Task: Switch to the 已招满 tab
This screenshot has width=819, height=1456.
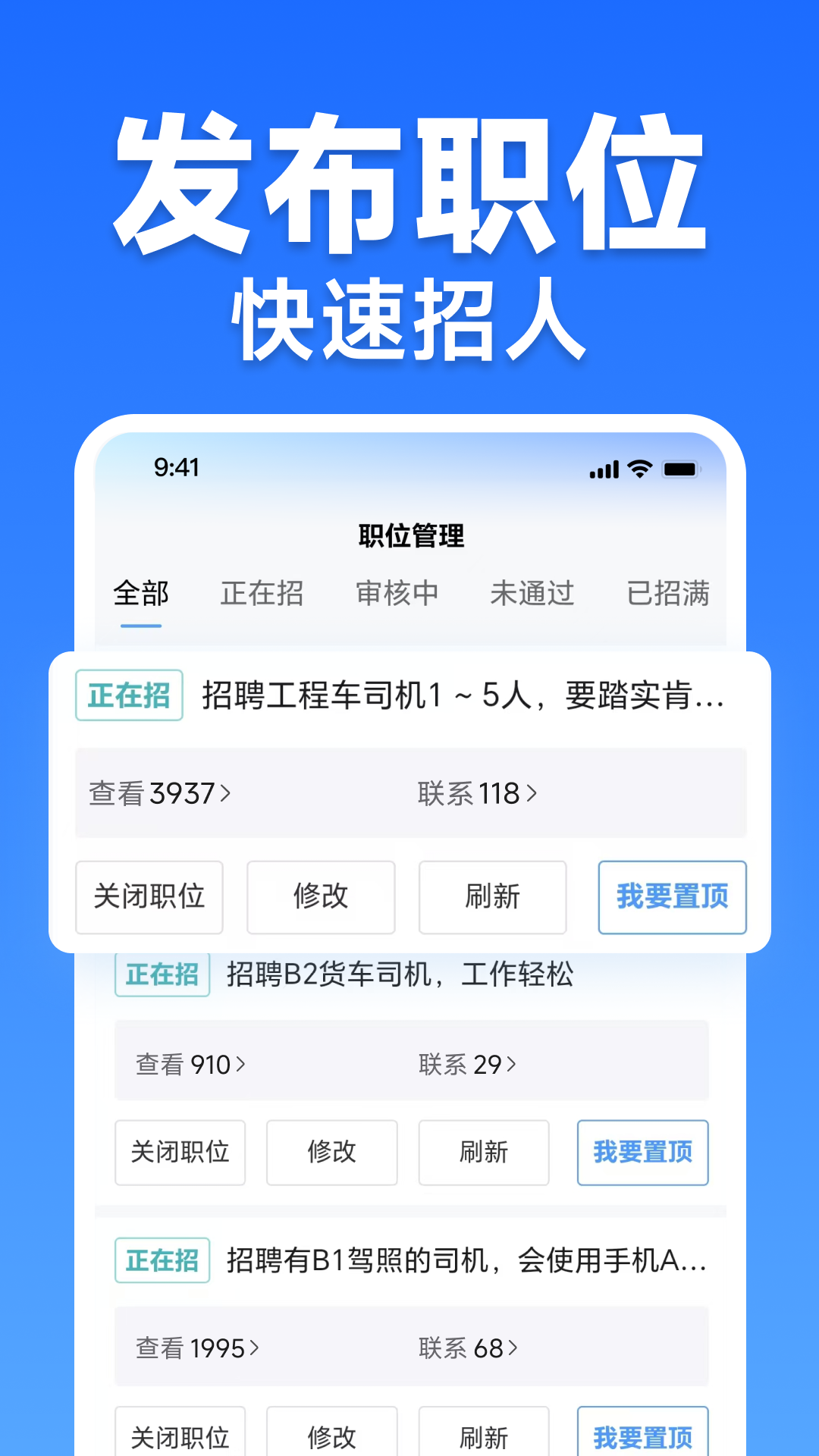Action: point(667,595)
